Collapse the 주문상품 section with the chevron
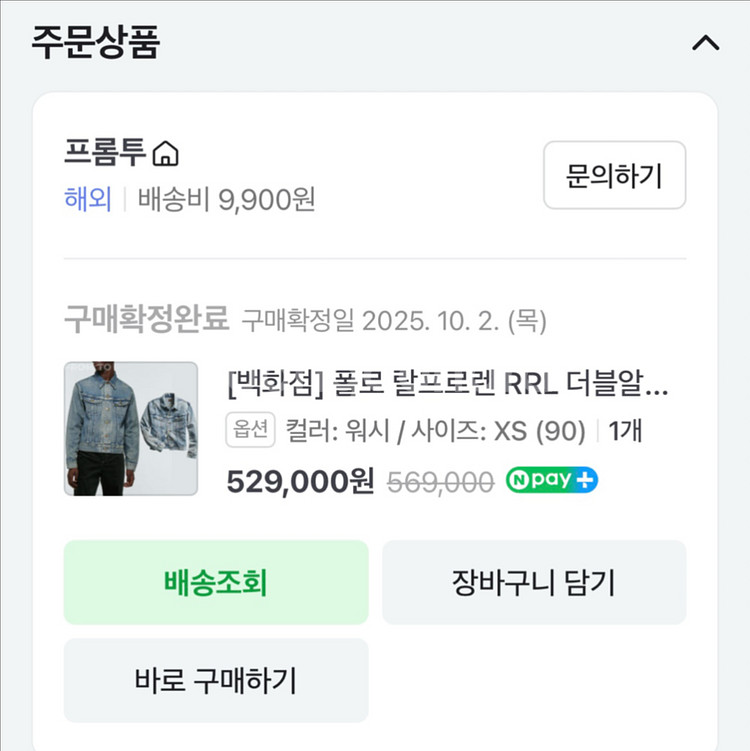Screen dimensions: 750x751 (x=706, y=42)
